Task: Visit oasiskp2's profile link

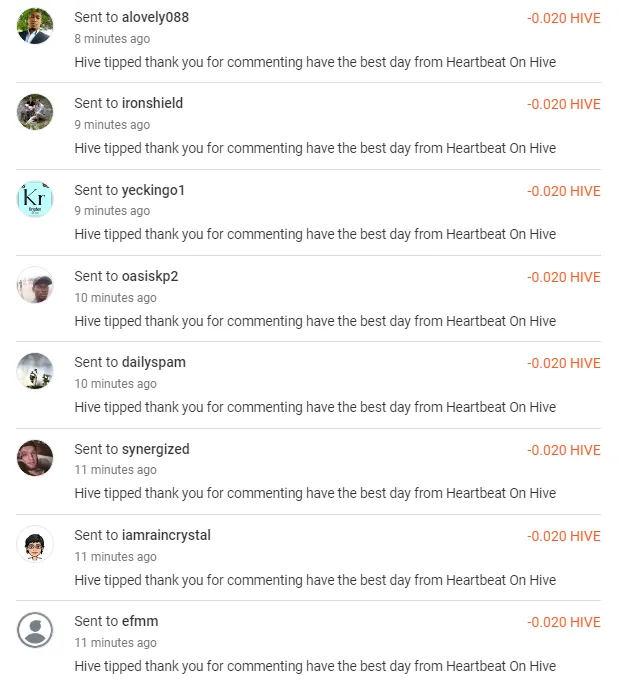Action: coord(149,276)
